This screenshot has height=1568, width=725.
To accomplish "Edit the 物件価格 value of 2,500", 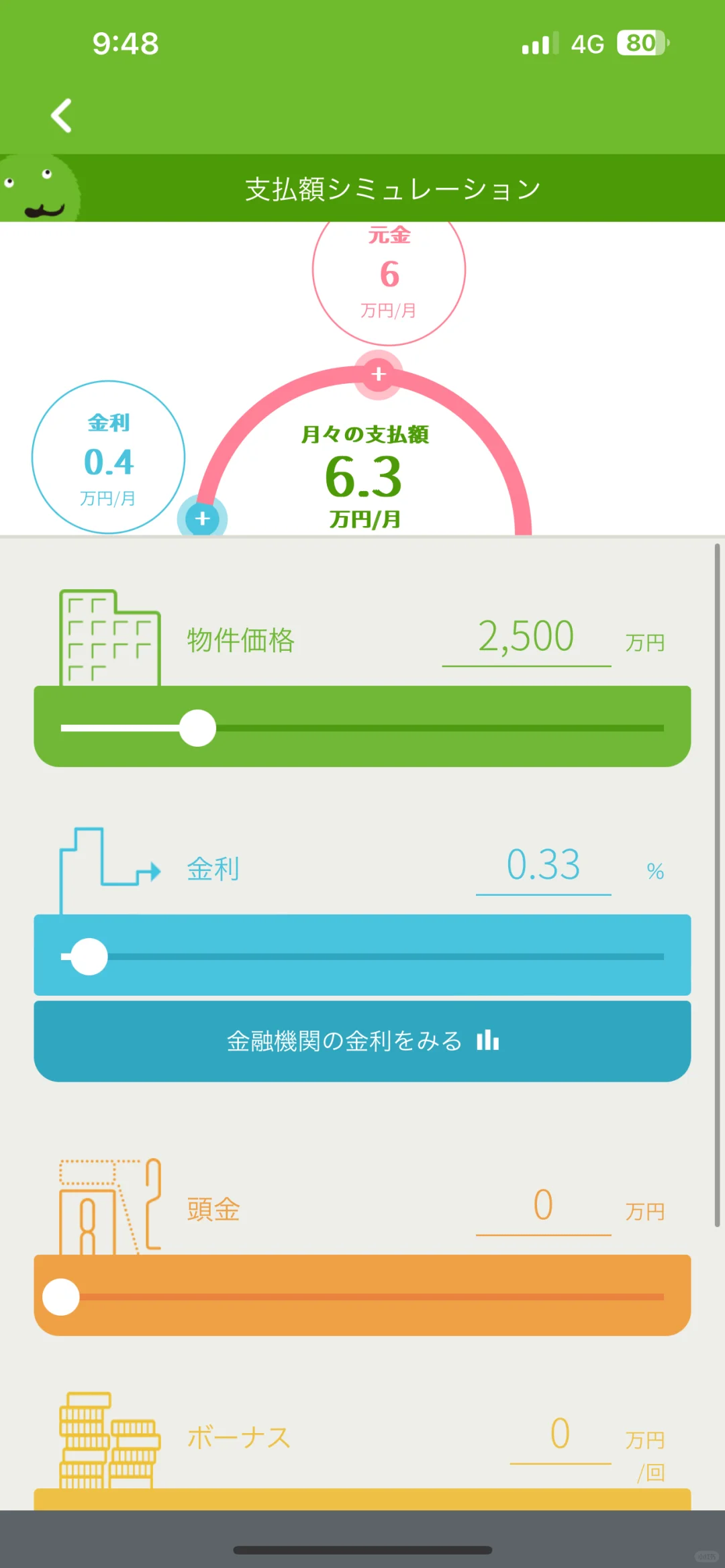I will point(526,637).
